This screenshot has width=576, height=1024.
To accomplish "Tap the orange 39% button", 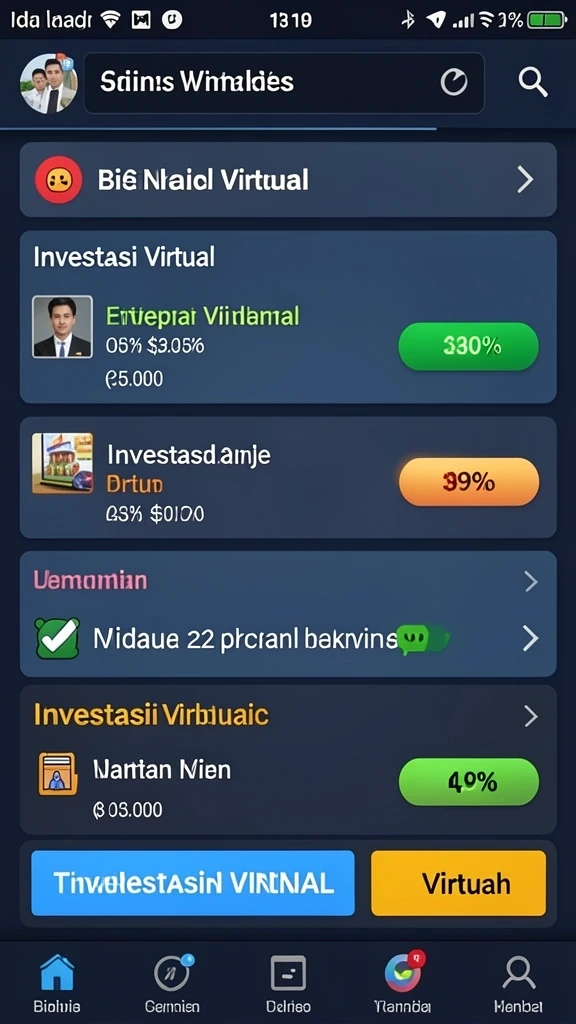I will point(469,482).
